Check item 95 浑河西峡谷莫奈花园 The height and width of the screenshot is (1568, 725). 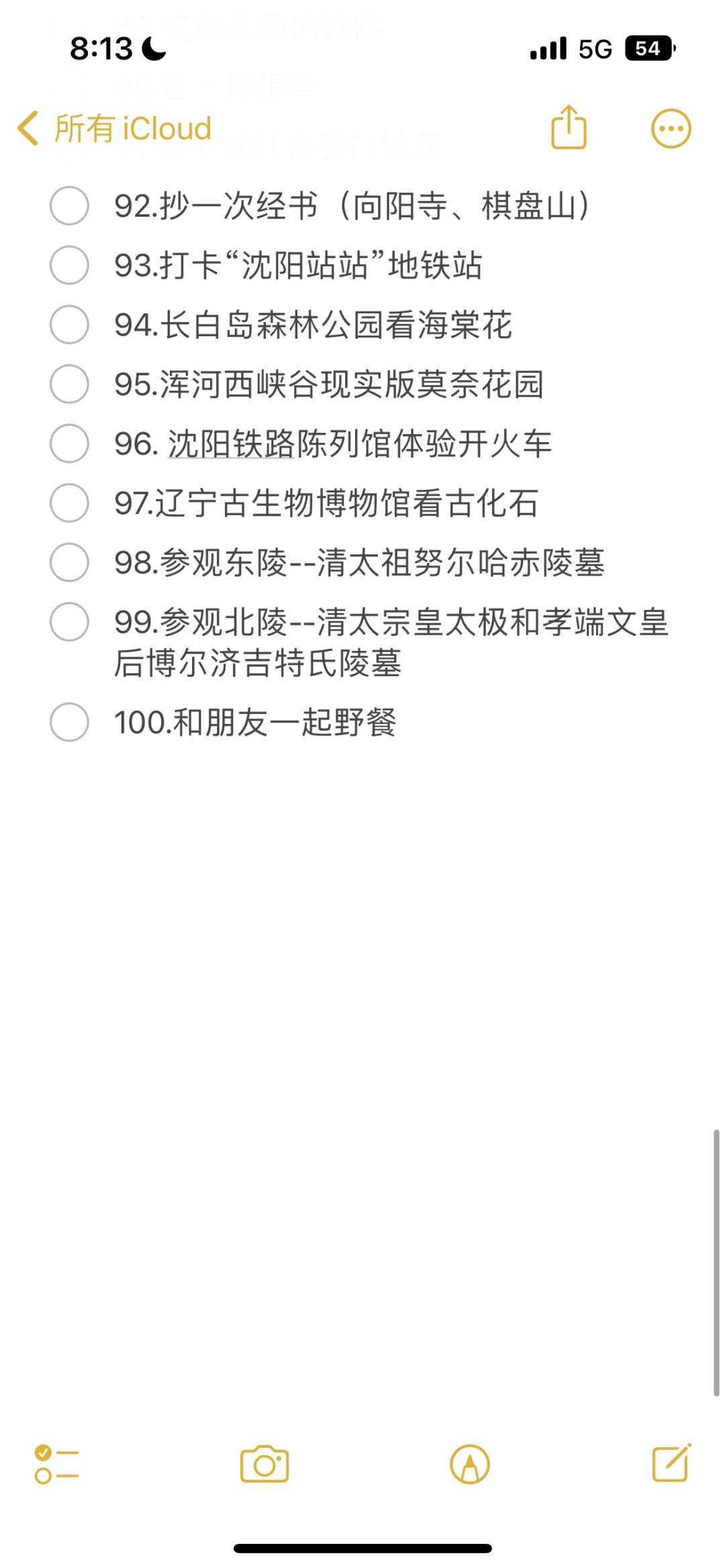[x=69, y=384]
